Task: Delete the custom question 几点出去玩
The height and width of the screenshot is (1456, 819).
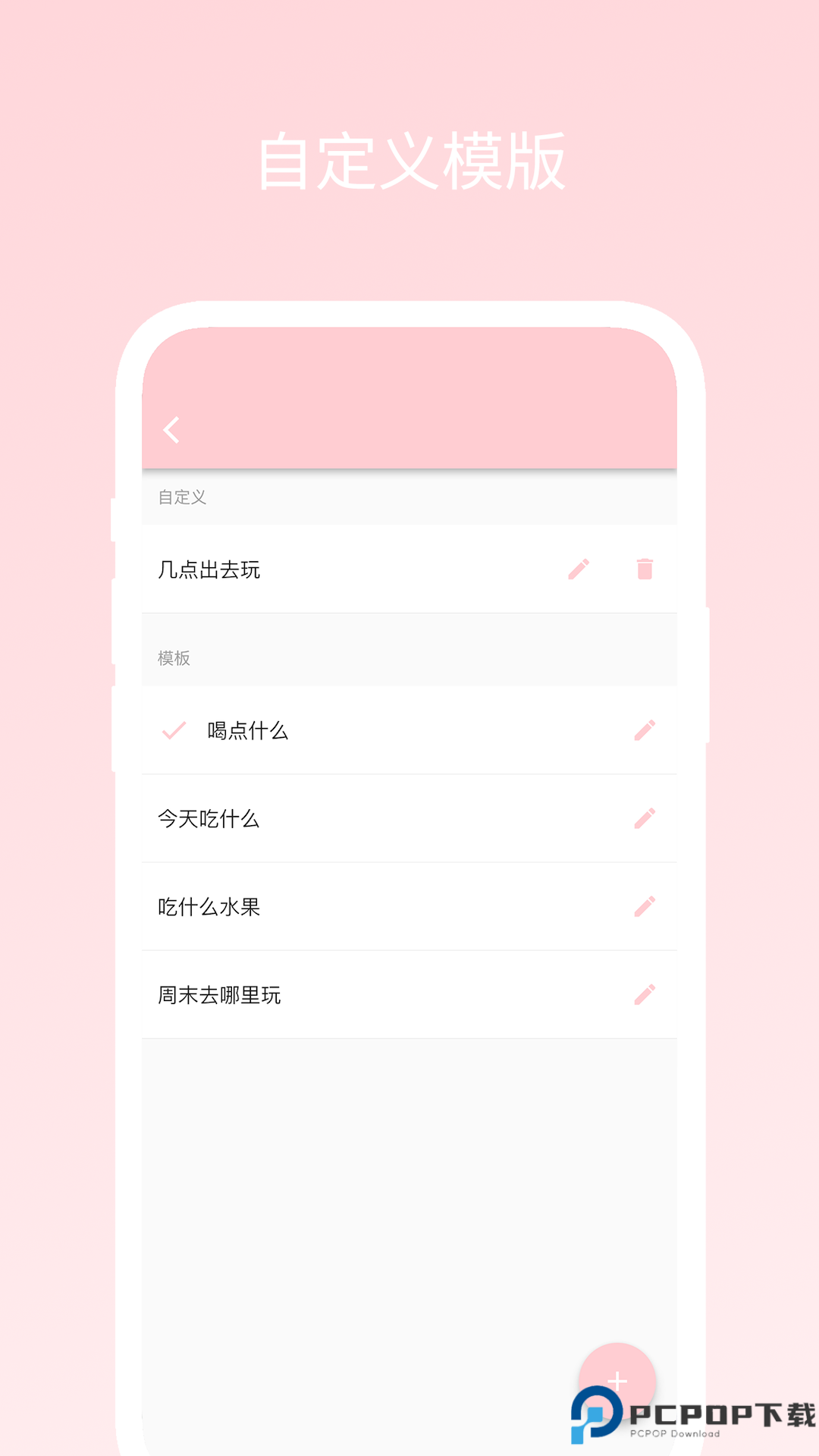Action: pyautogui.click(x=645, y=569)
